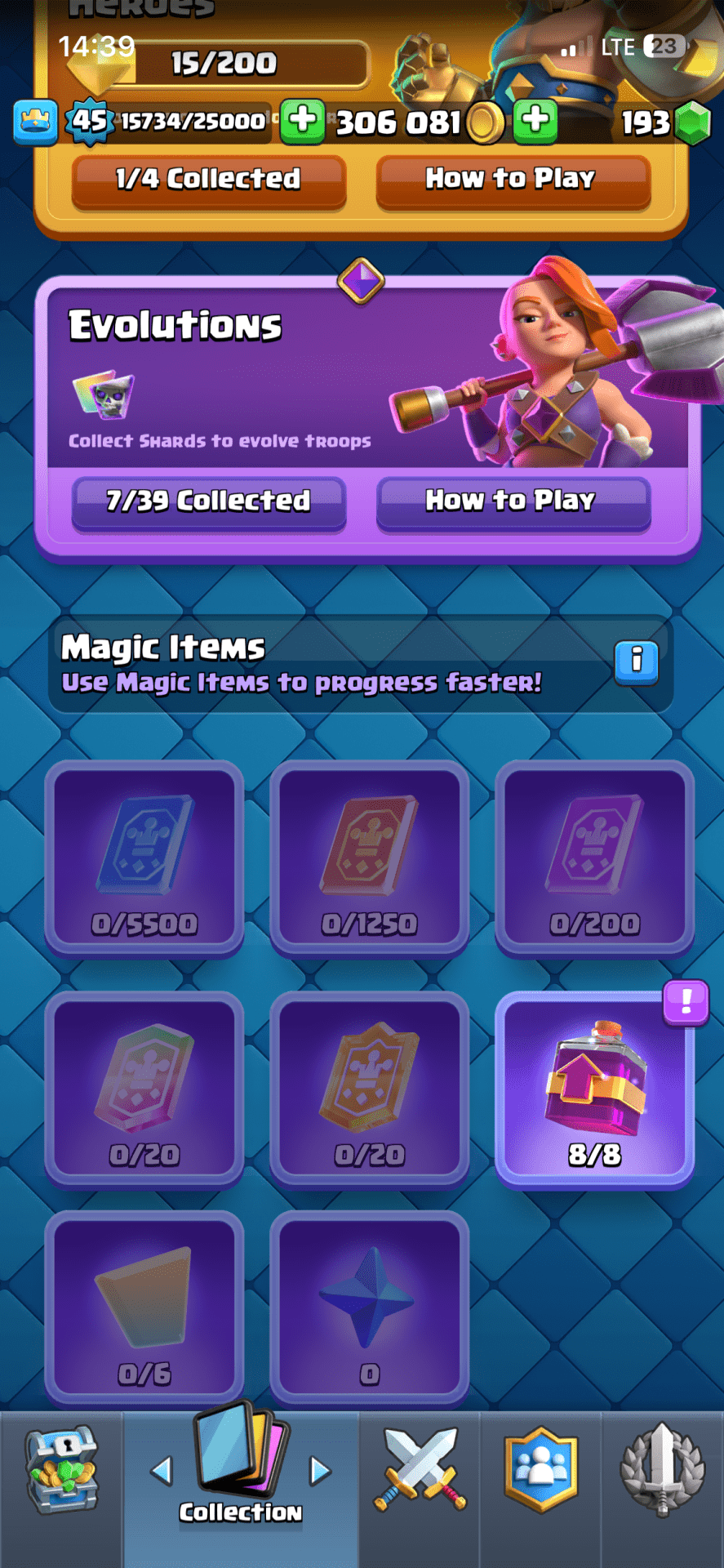The height and width of the screenshot is (1568, 724).
Task: Open the Heroes 1/4 Collected button
Action: (208, 180)
